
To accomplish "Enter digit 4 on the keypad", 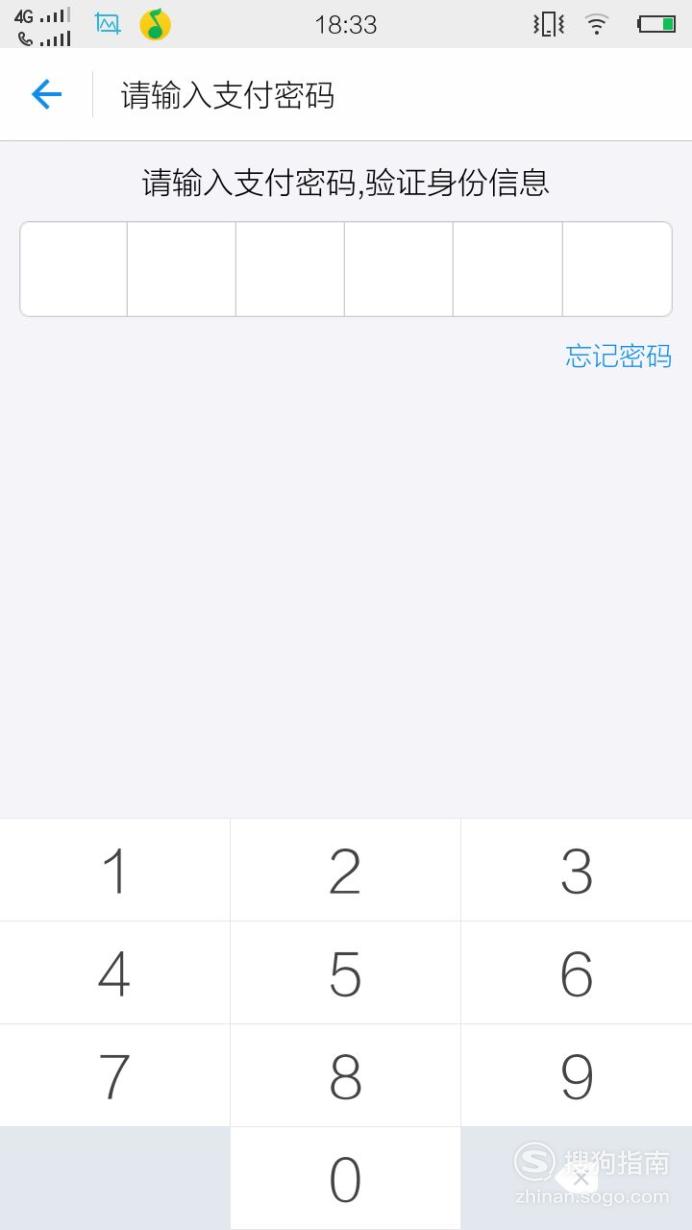I will click(x=115, y=973).
